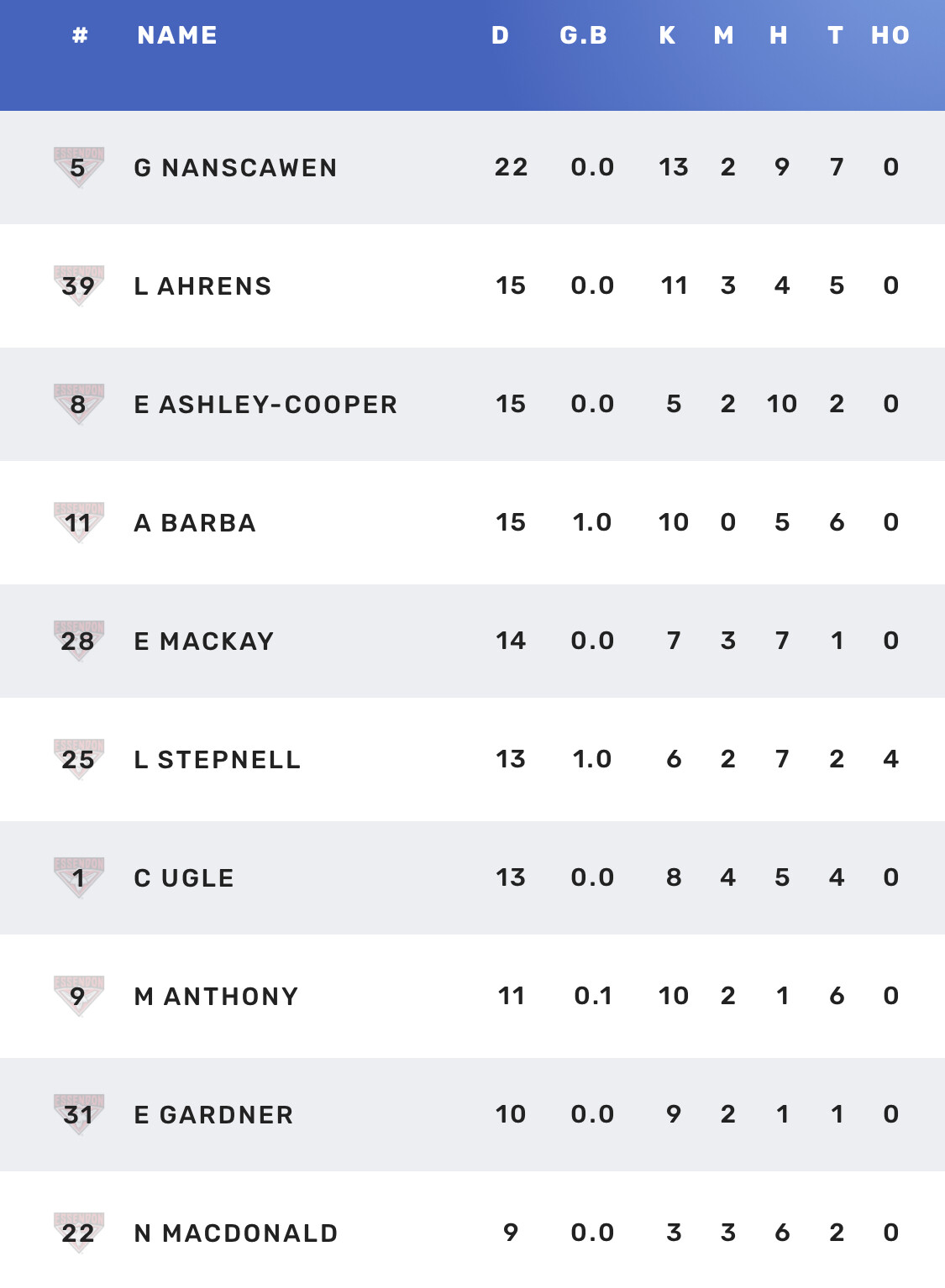Open M Anthony's player row
The image size is (945, 1288).
pos(216,997)
